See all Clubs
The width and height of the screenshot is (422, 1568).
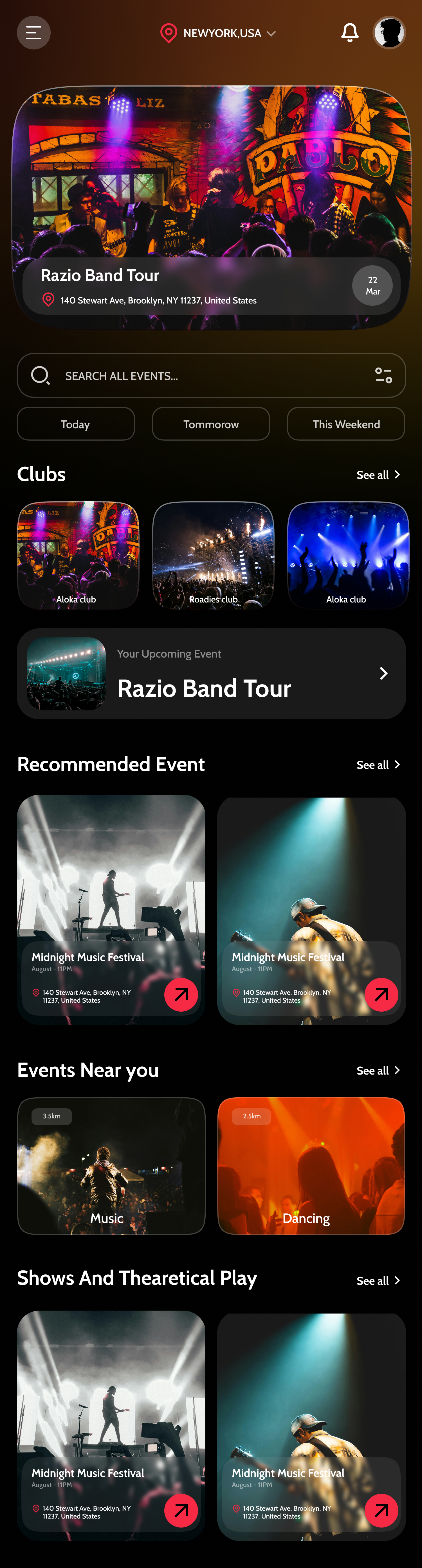coord(378,475)
